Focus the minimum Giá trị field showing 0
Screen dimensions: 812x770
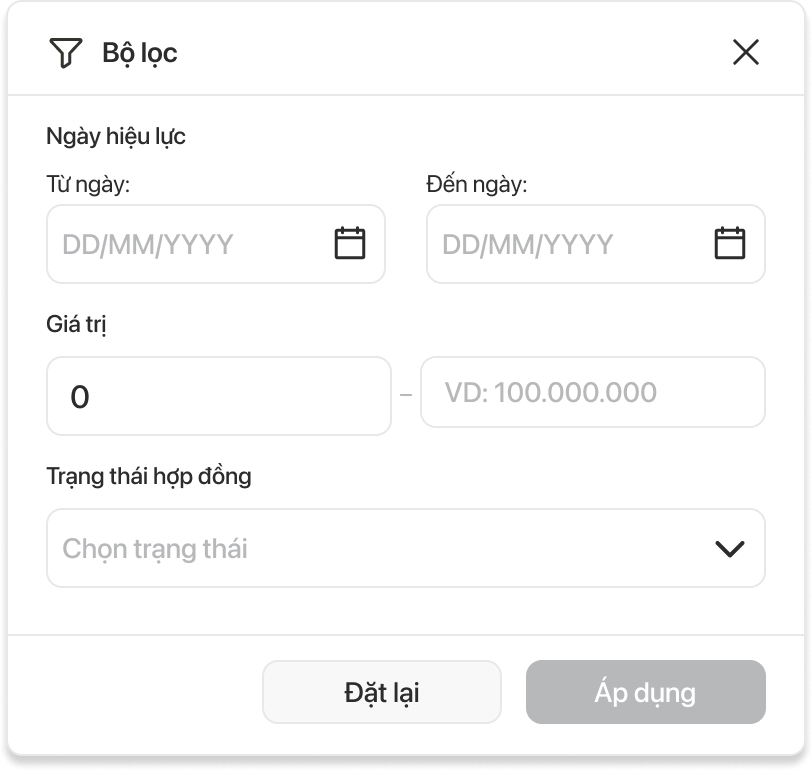(218, 396)
